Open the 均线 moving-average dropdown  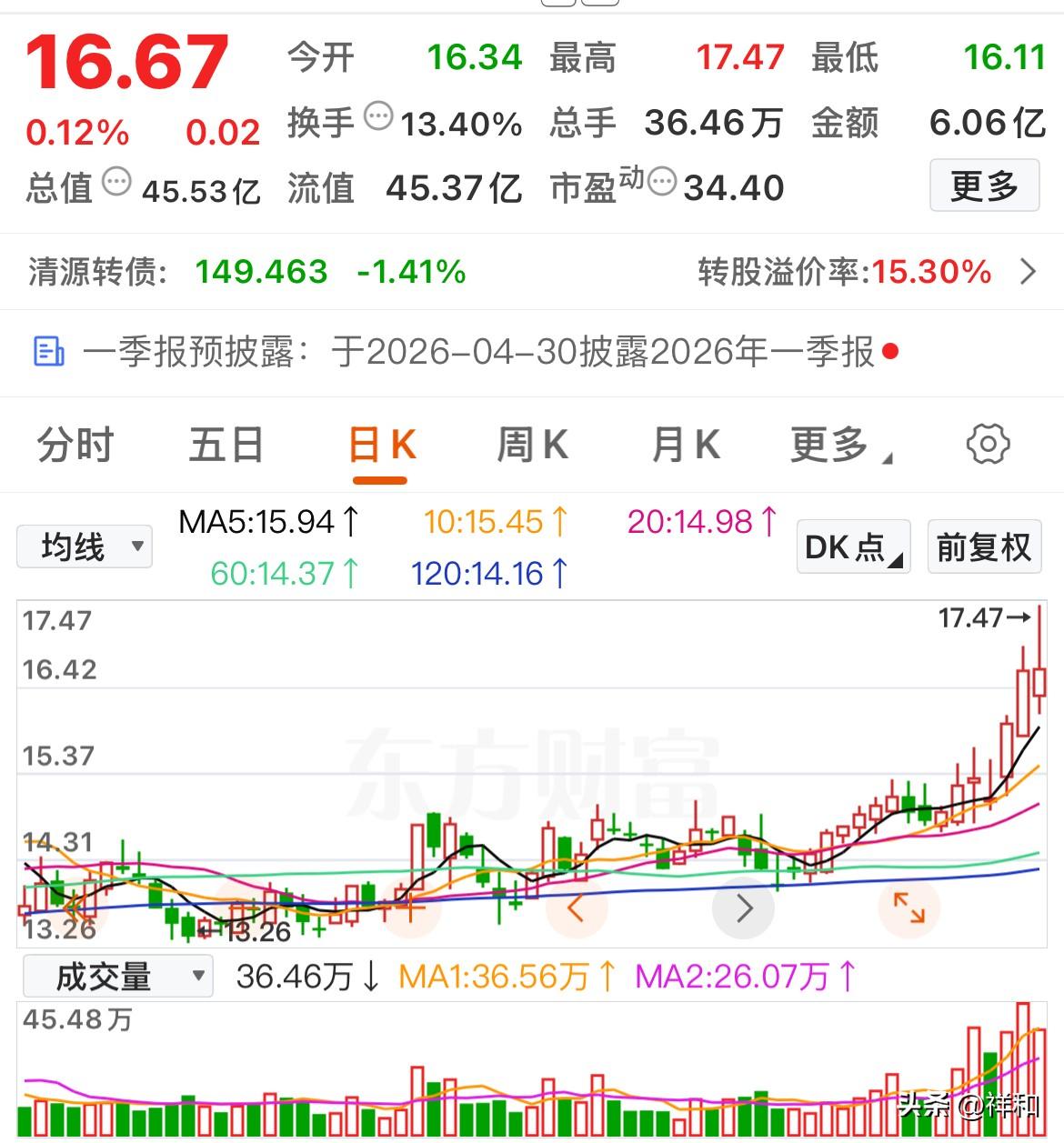click(x=84, y=546)
